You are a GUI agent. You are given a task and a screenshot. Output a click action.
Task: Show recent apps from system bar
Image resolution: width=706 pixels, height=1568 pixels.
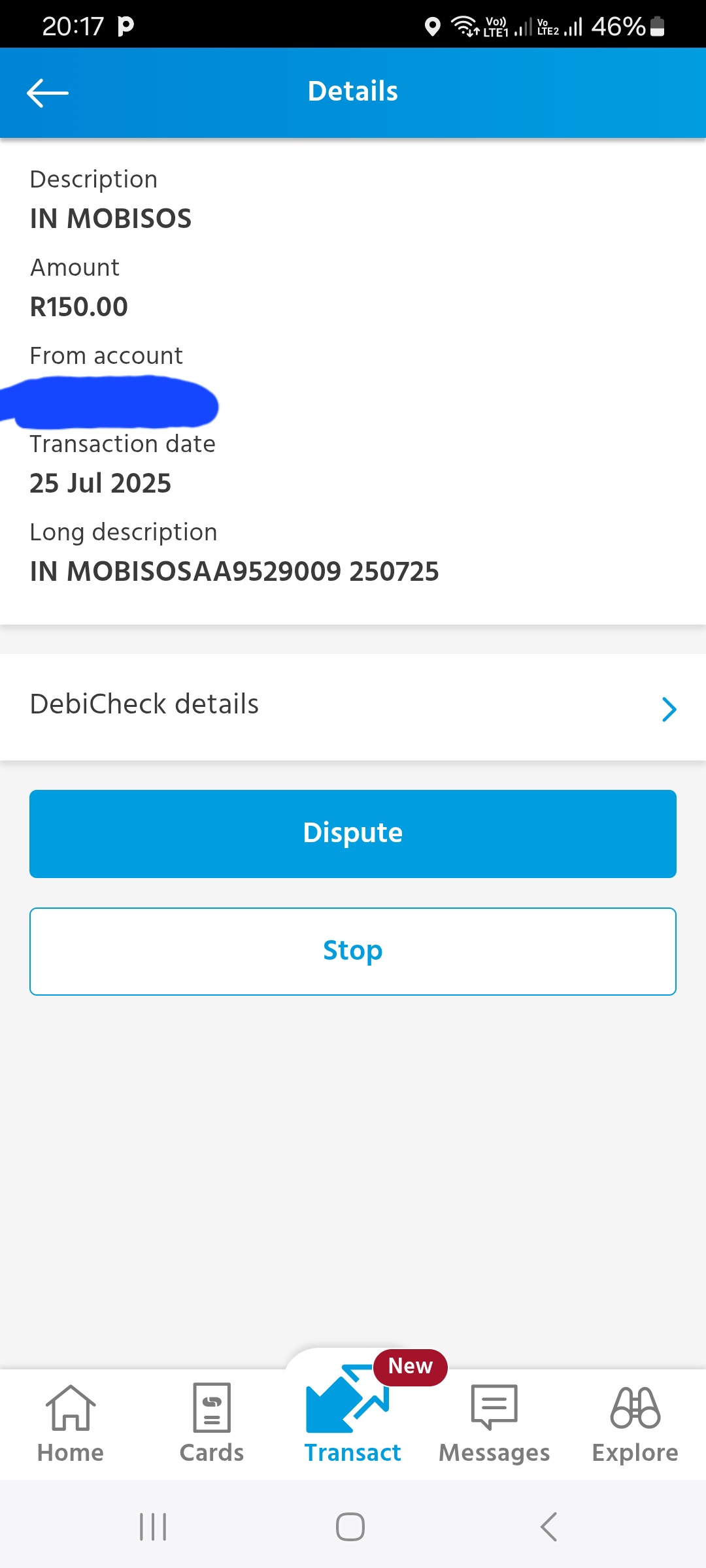tap(153, 1527)
